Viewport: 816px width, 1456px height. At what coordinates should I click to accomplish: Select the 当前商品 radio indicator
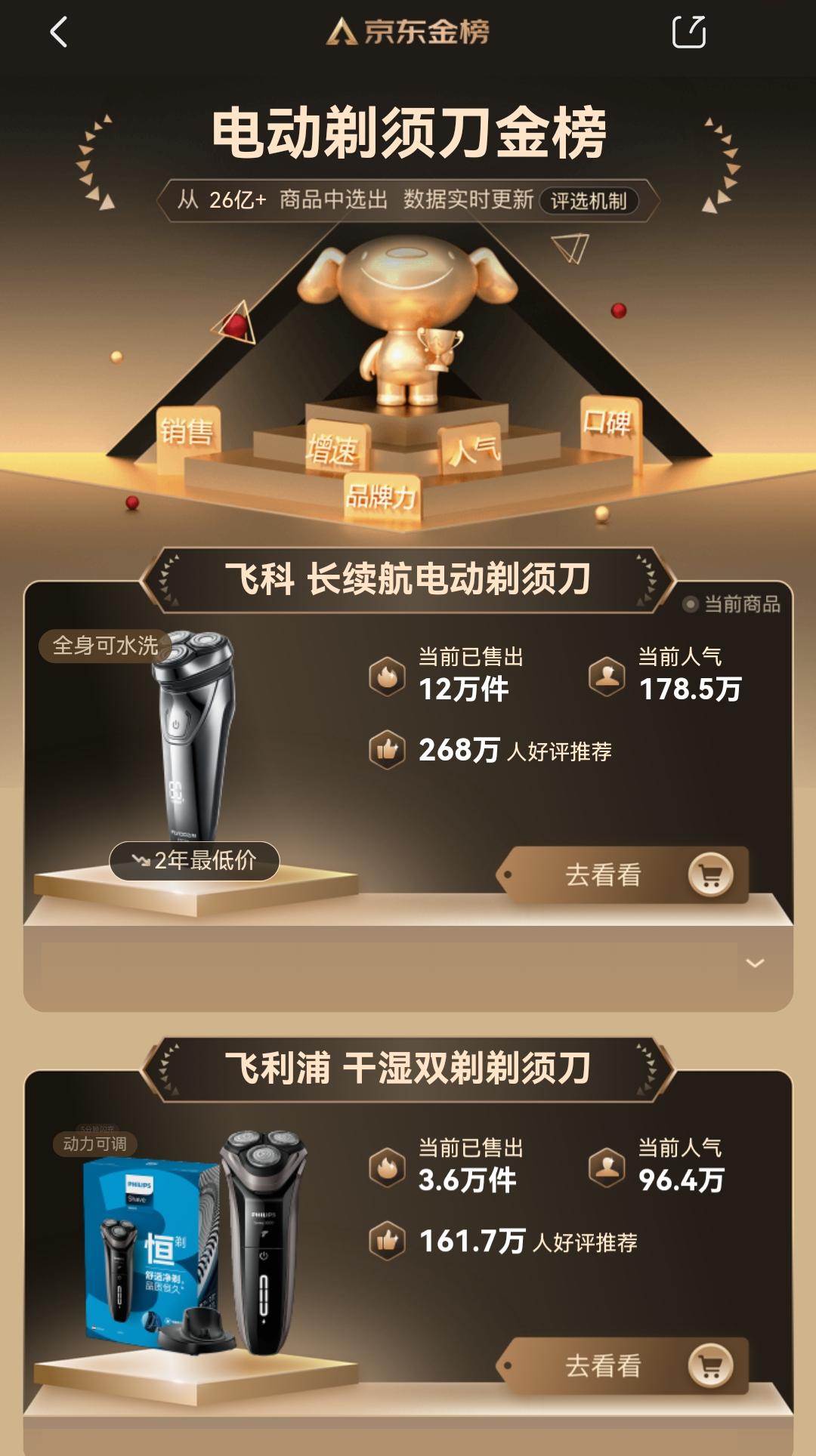689,603
